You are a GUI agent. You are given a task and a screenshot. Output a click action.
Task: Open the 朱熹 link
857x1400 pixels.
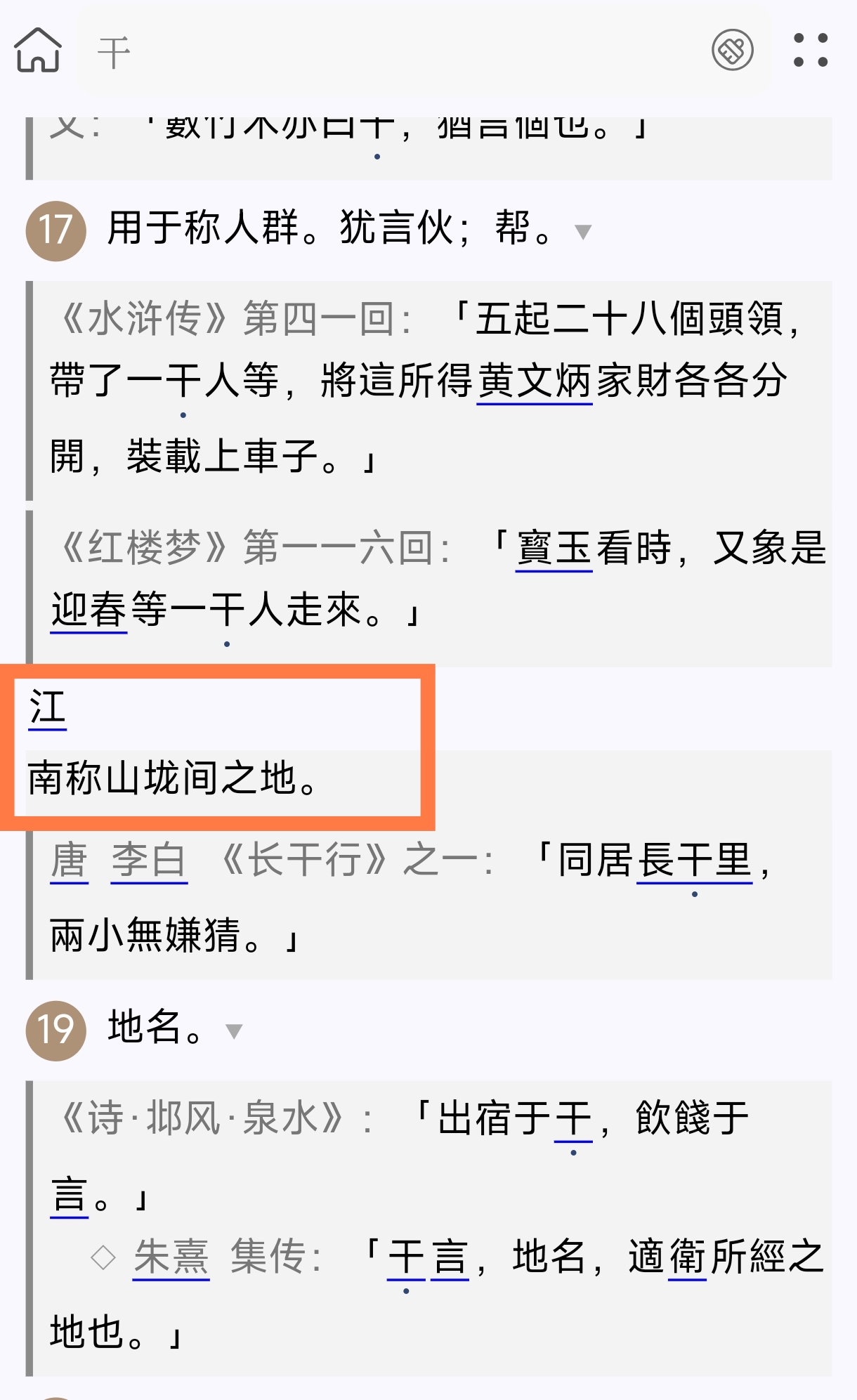(171, 1257)
